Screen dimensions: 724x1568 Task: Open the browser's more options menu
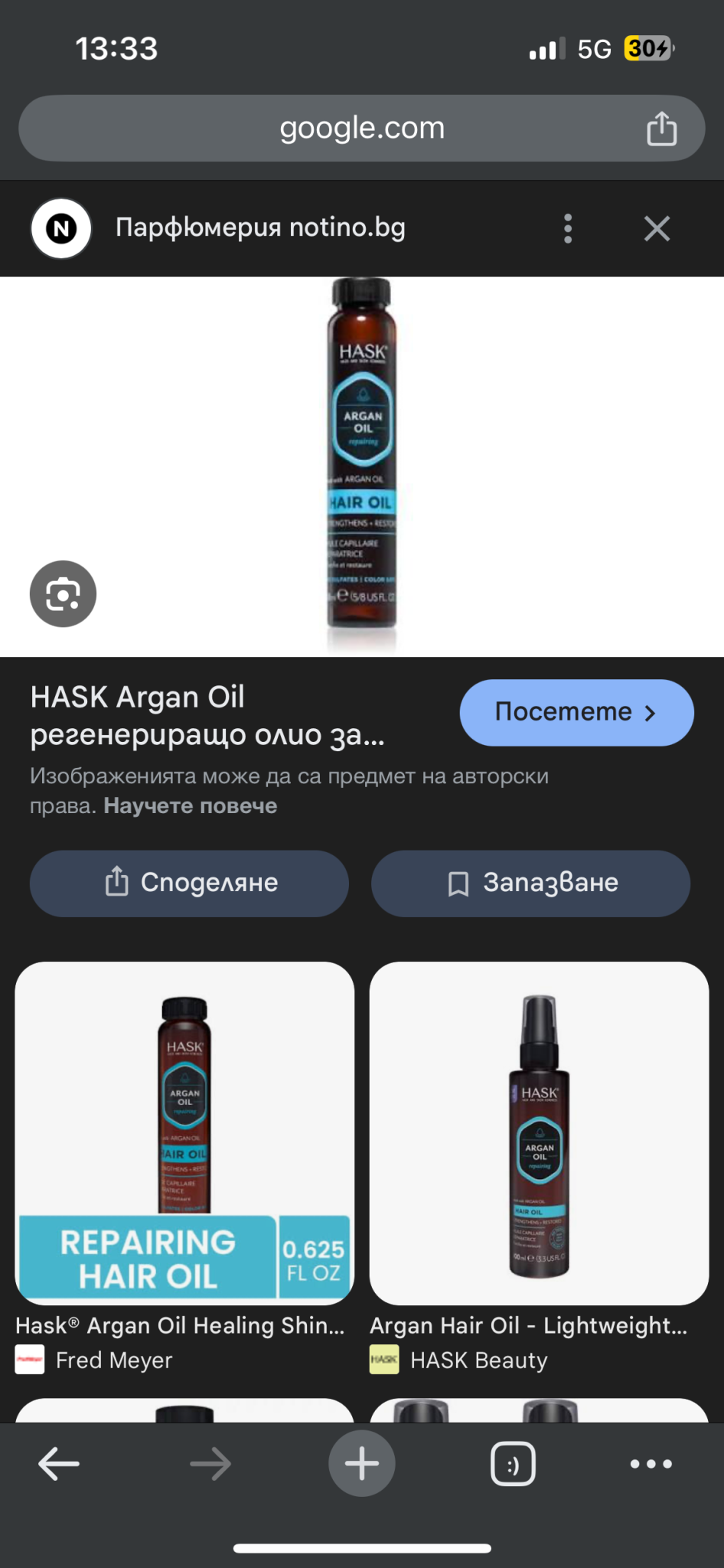click(651, 1464)
